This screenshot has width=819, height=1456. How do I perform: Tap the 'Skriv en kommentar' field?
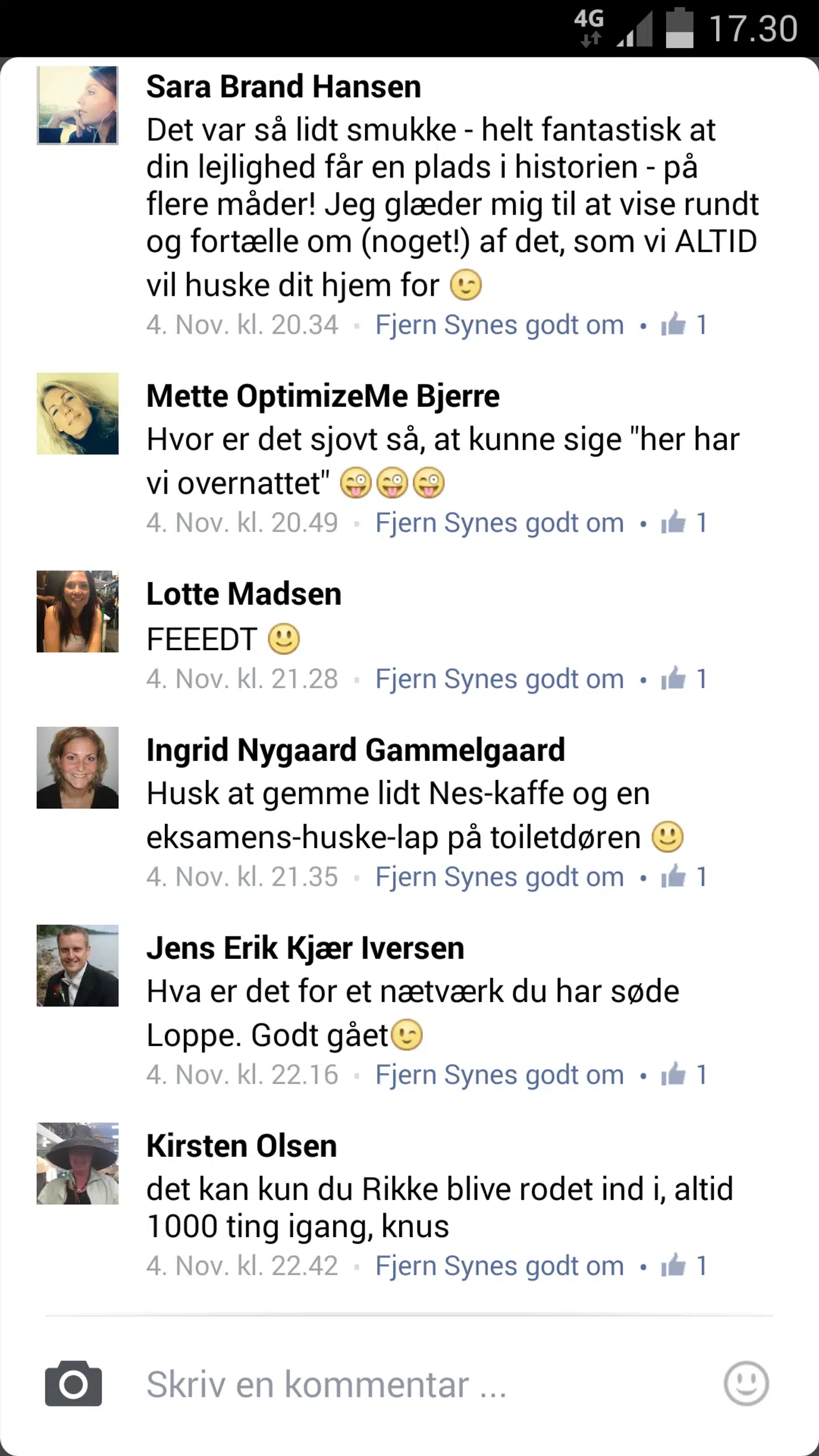point(398,1384)
